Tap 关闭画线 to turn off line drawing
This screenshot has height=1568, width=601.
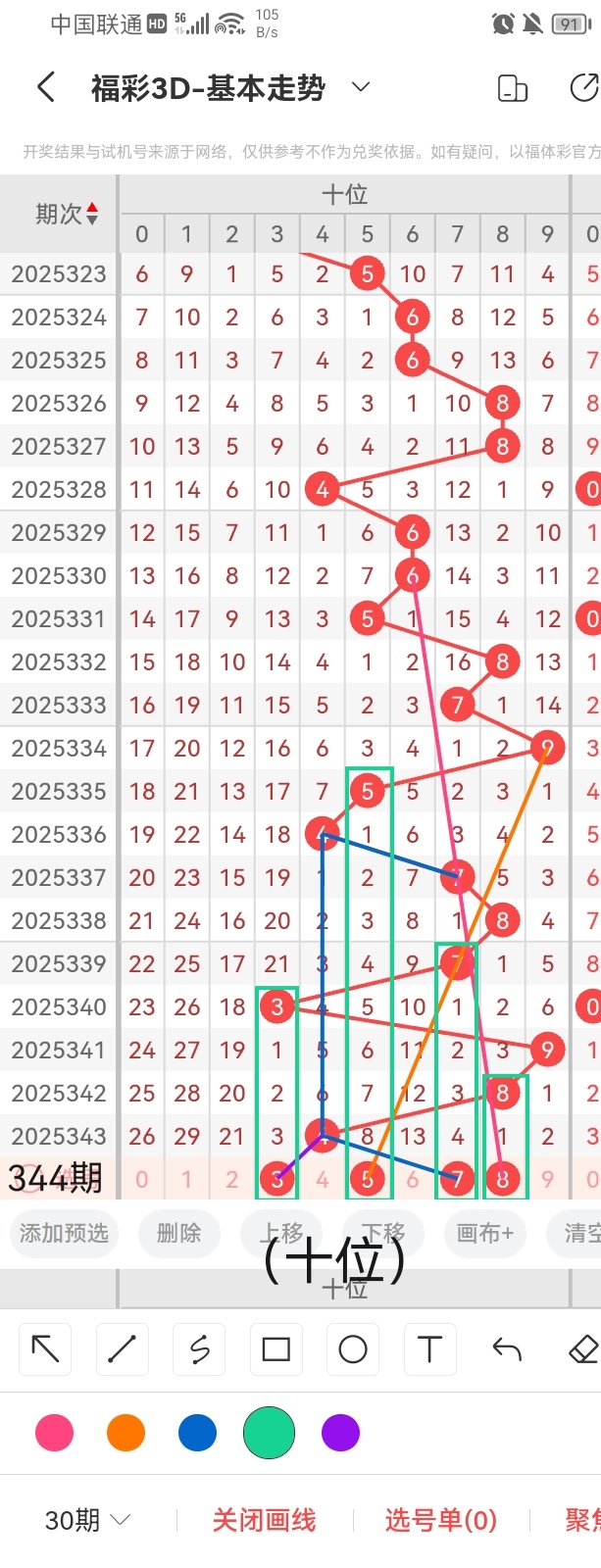pyautogui.click(x=264, y=1520)
